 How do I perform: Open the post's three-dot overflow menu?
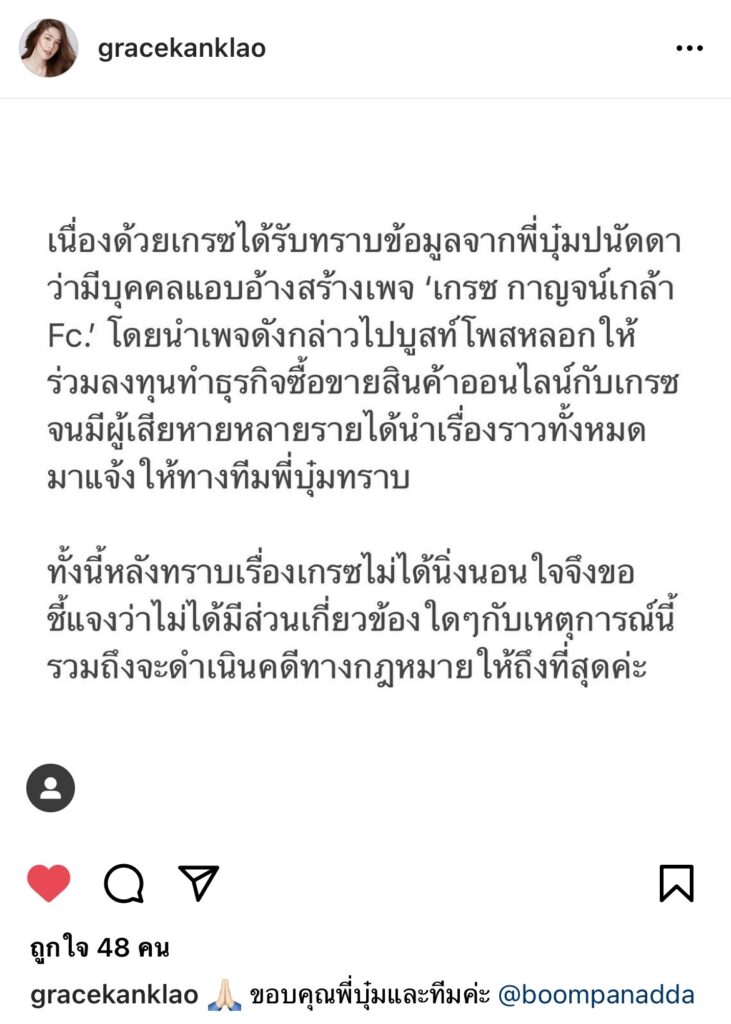point(689,48)
